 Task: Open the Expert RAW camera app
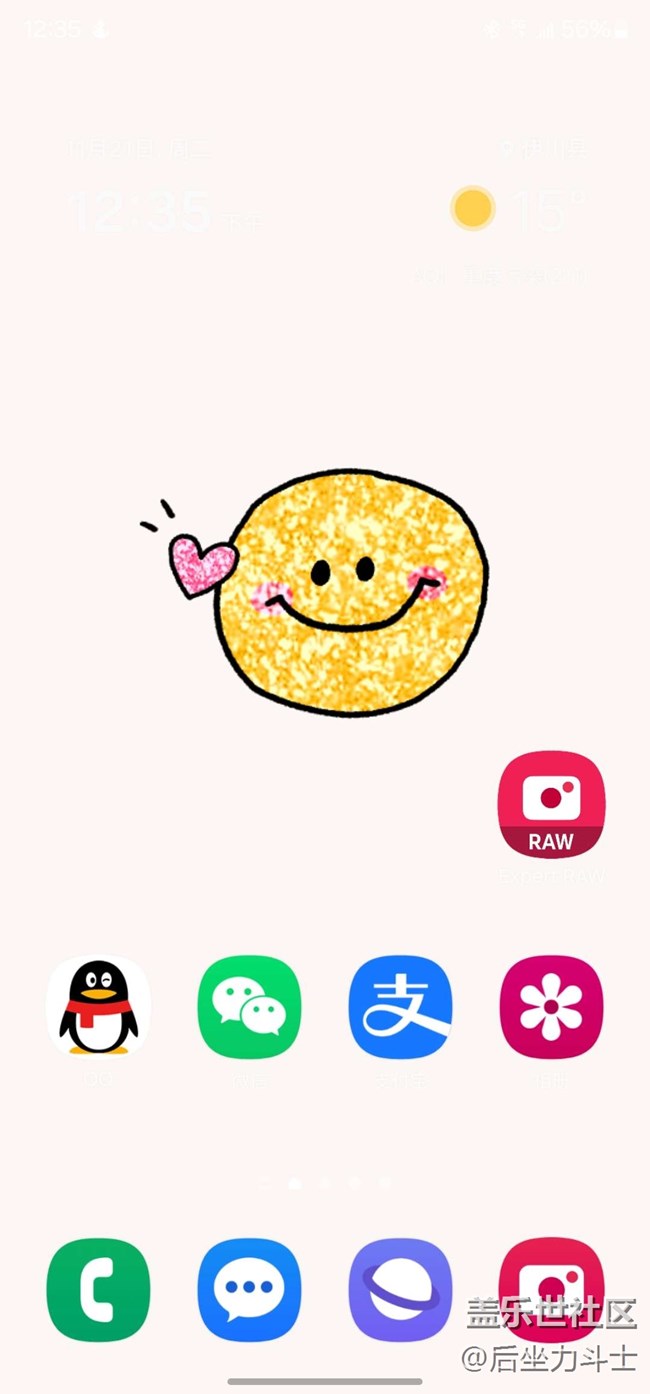[x=551, y=805]
